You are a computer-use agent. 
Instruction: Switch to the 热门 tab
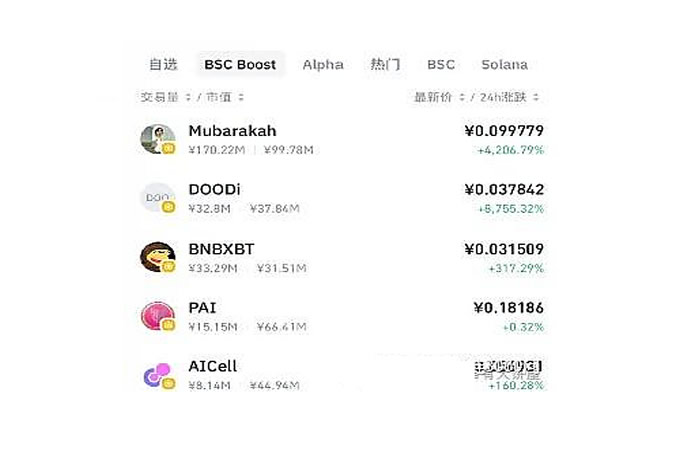pyautogui.click(x=385, y=65)
